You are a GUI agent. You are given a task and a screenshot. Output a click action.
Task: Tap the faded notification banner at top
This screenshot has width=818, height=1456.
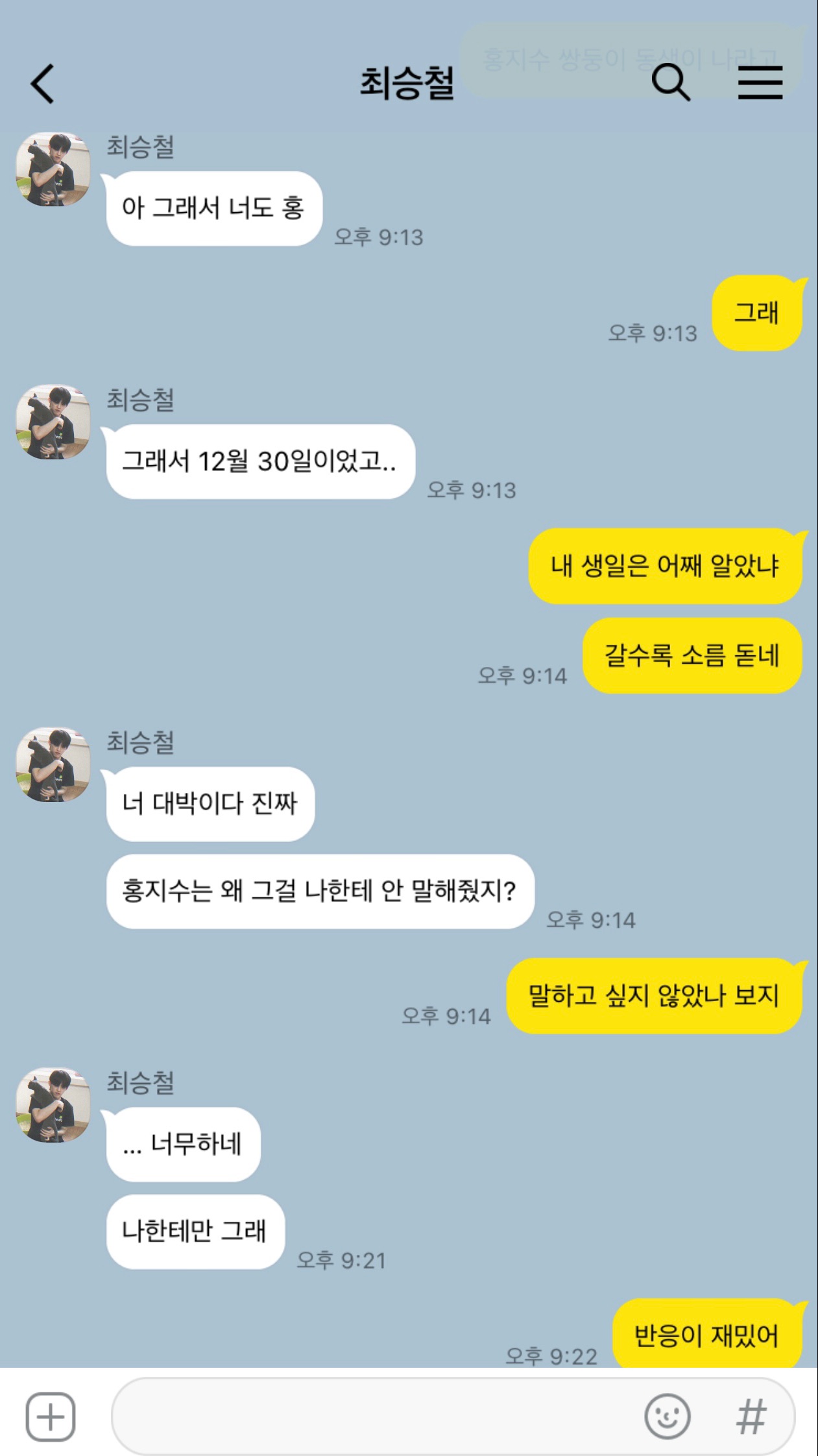tap(629, 58)
